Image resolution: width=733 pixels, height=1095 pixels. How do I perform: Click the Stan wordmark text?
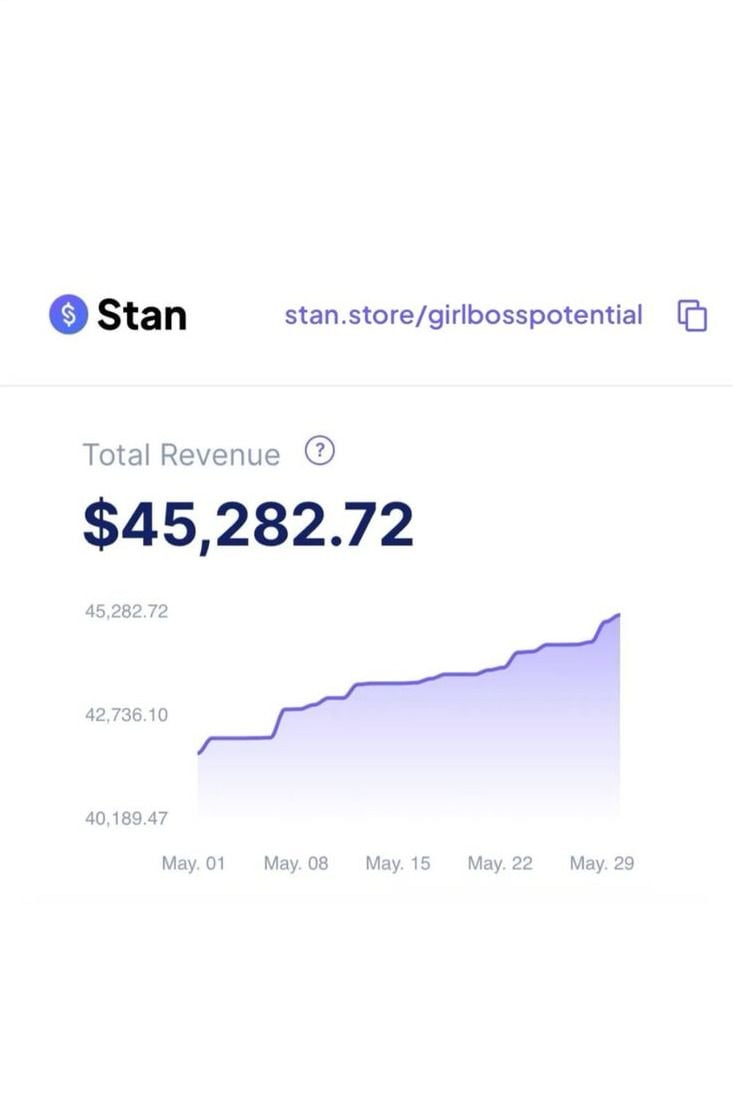141,315
